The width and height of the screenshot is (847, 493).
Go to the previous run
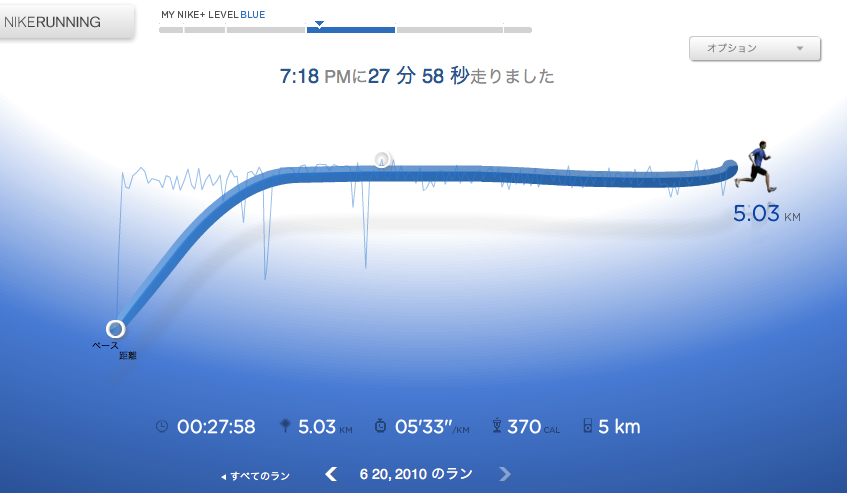coord(331,474)
